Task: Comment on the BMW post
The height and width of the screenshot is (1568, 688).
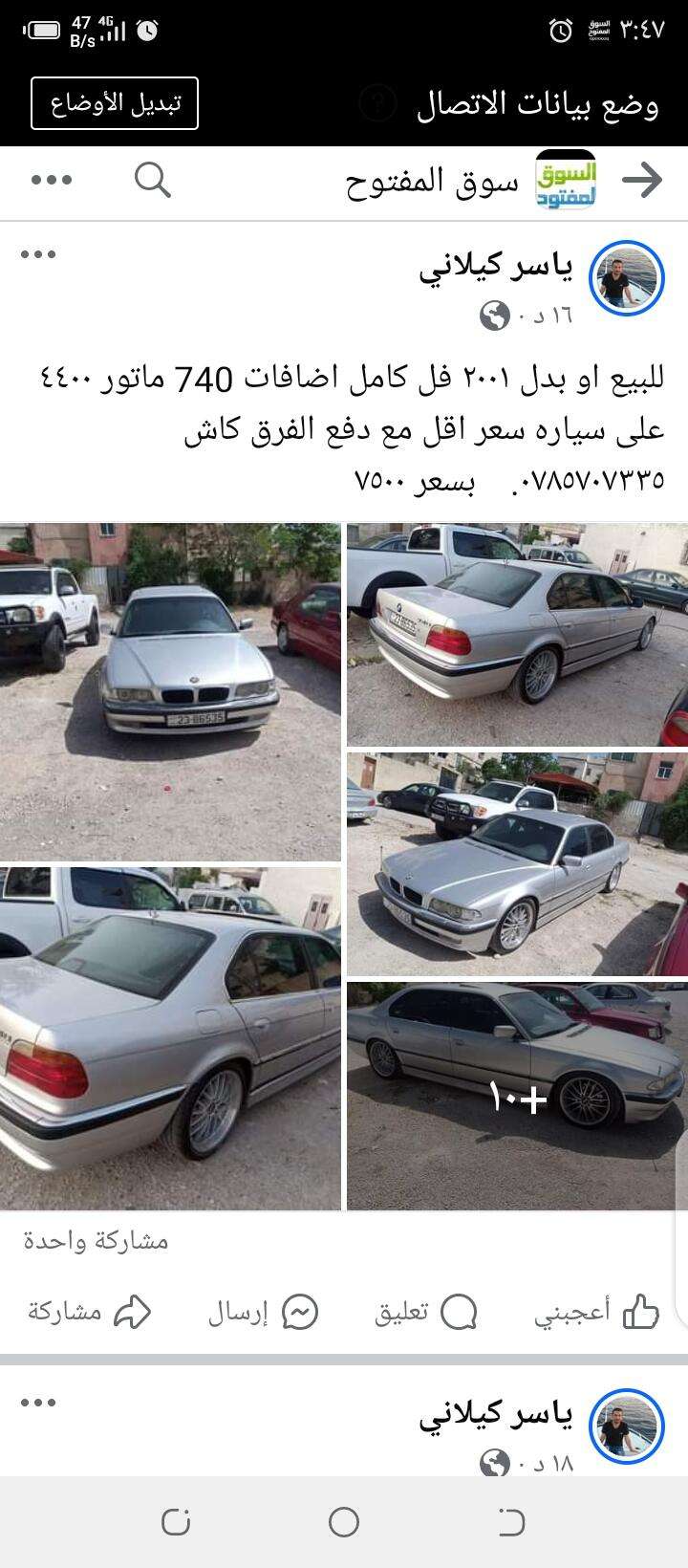Action: click(x=426, y=1313)
